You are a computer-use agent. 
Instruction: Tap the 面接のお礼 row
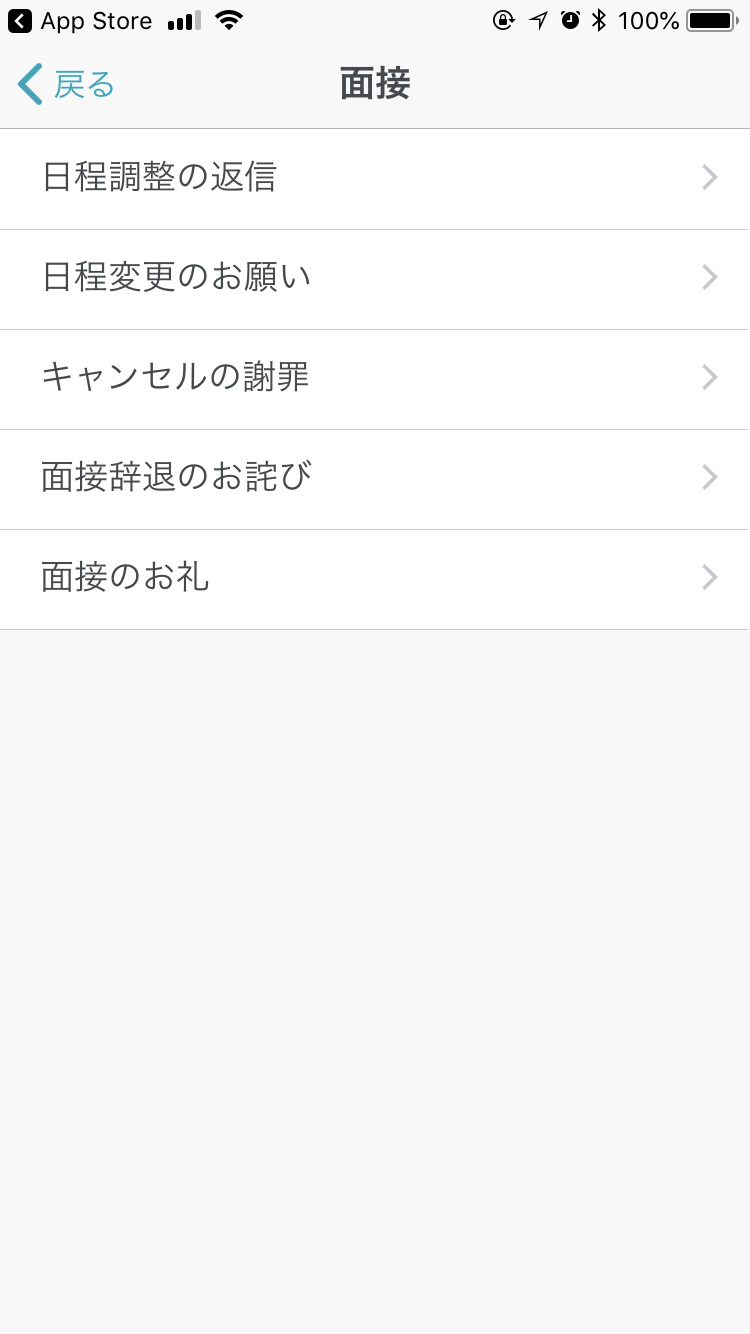pyautogui.click(x=374, y=578)
